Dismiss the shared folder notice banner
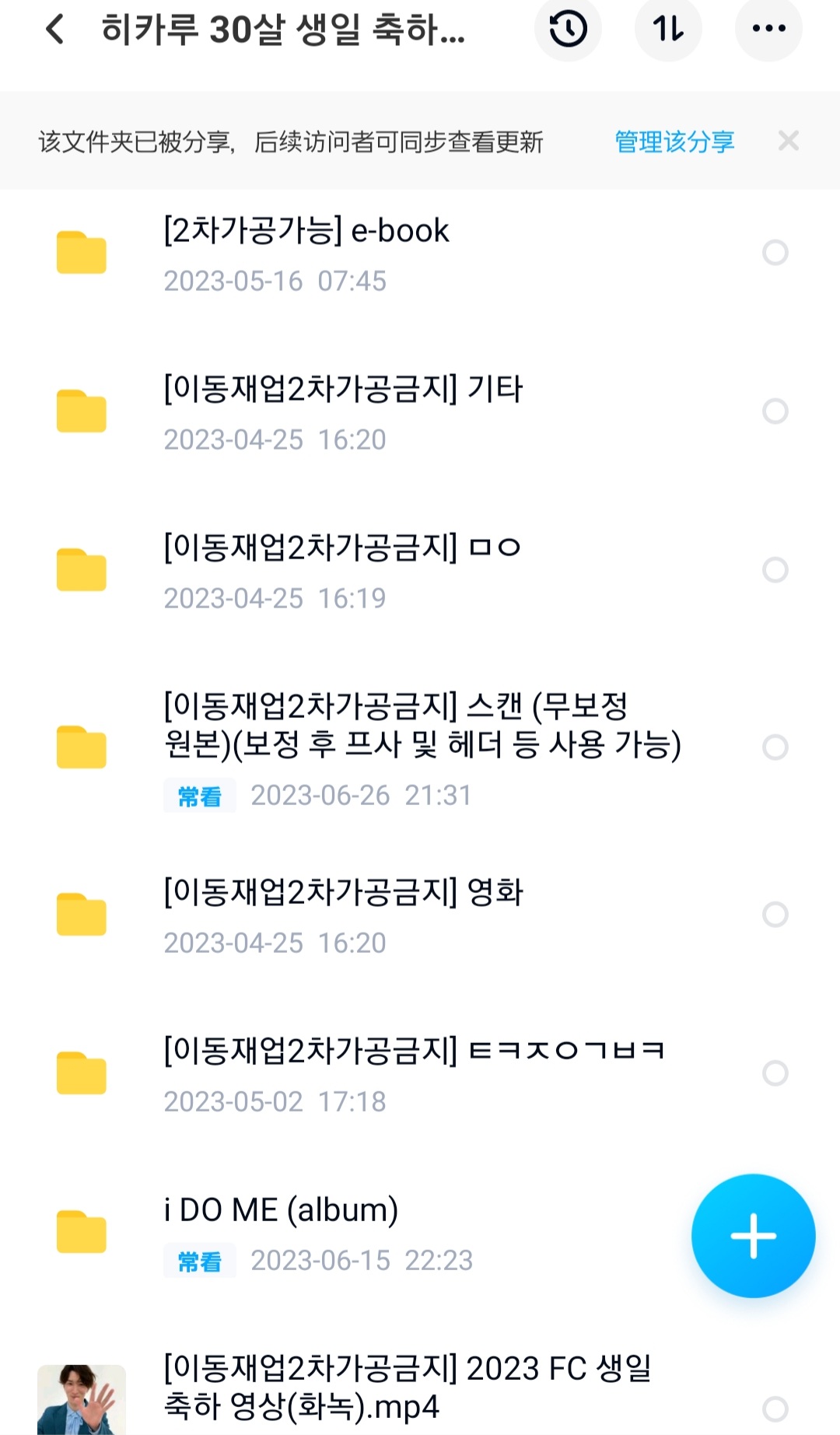 [x=789, y=141]
